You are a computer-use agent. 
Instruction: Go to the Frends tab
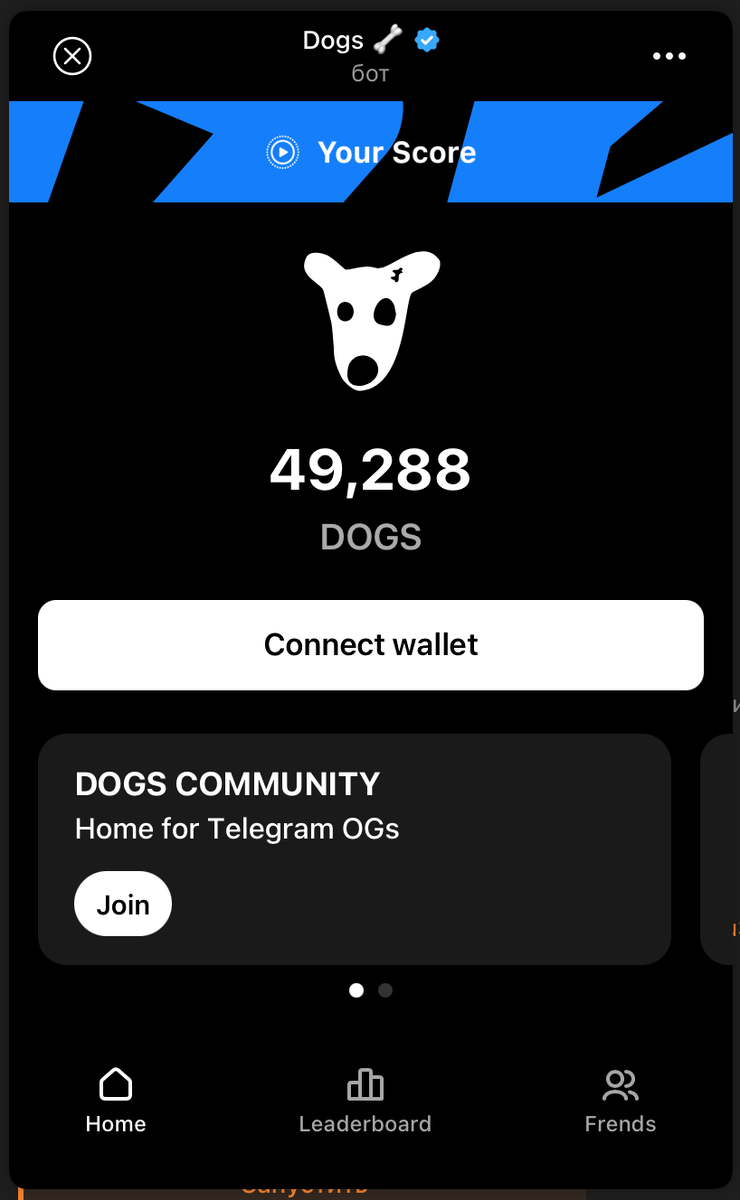click(620, 1101)
